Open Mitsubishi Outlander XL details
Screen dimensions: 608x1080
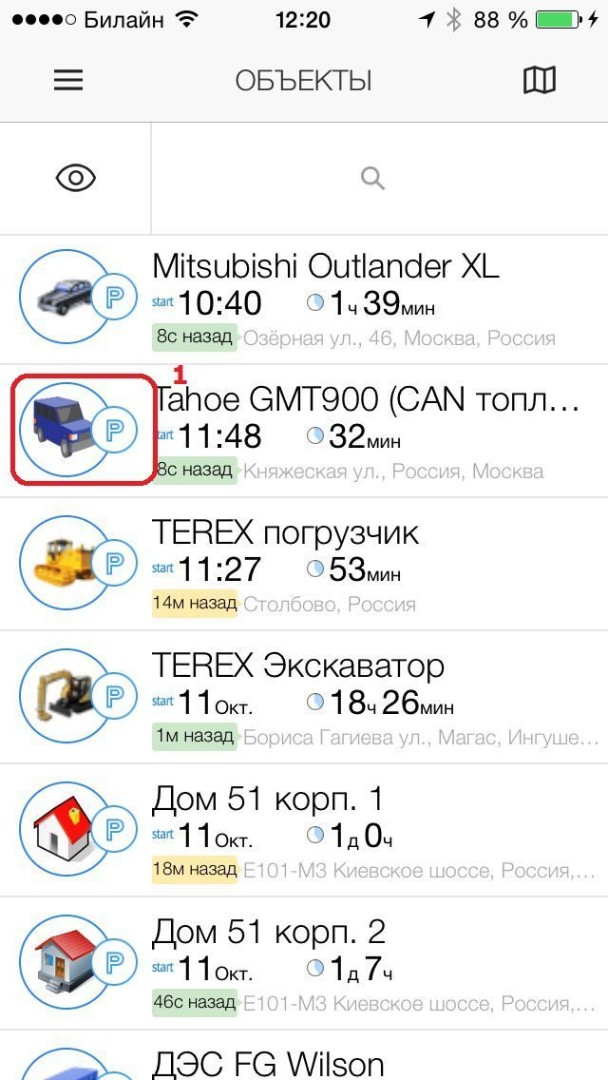coord(304,300)
